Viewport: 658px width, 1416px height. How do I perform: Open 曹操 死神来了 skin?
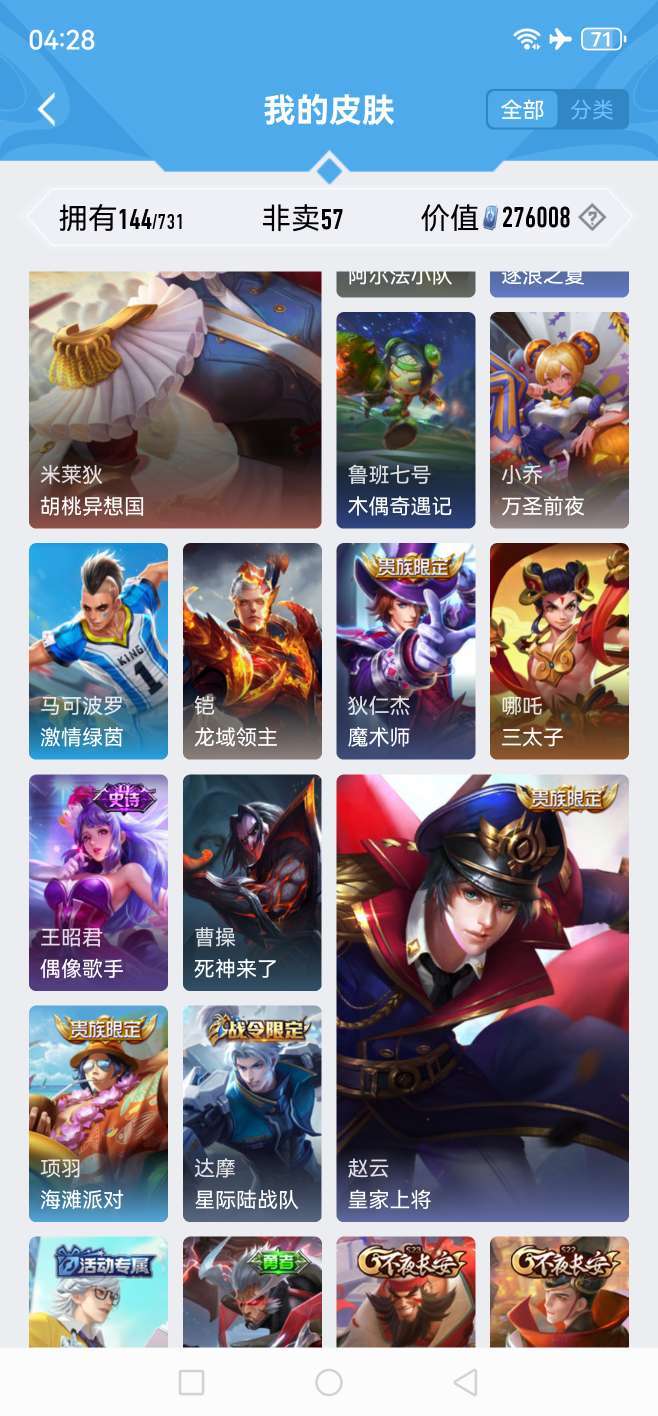click(x=252, y=882)
